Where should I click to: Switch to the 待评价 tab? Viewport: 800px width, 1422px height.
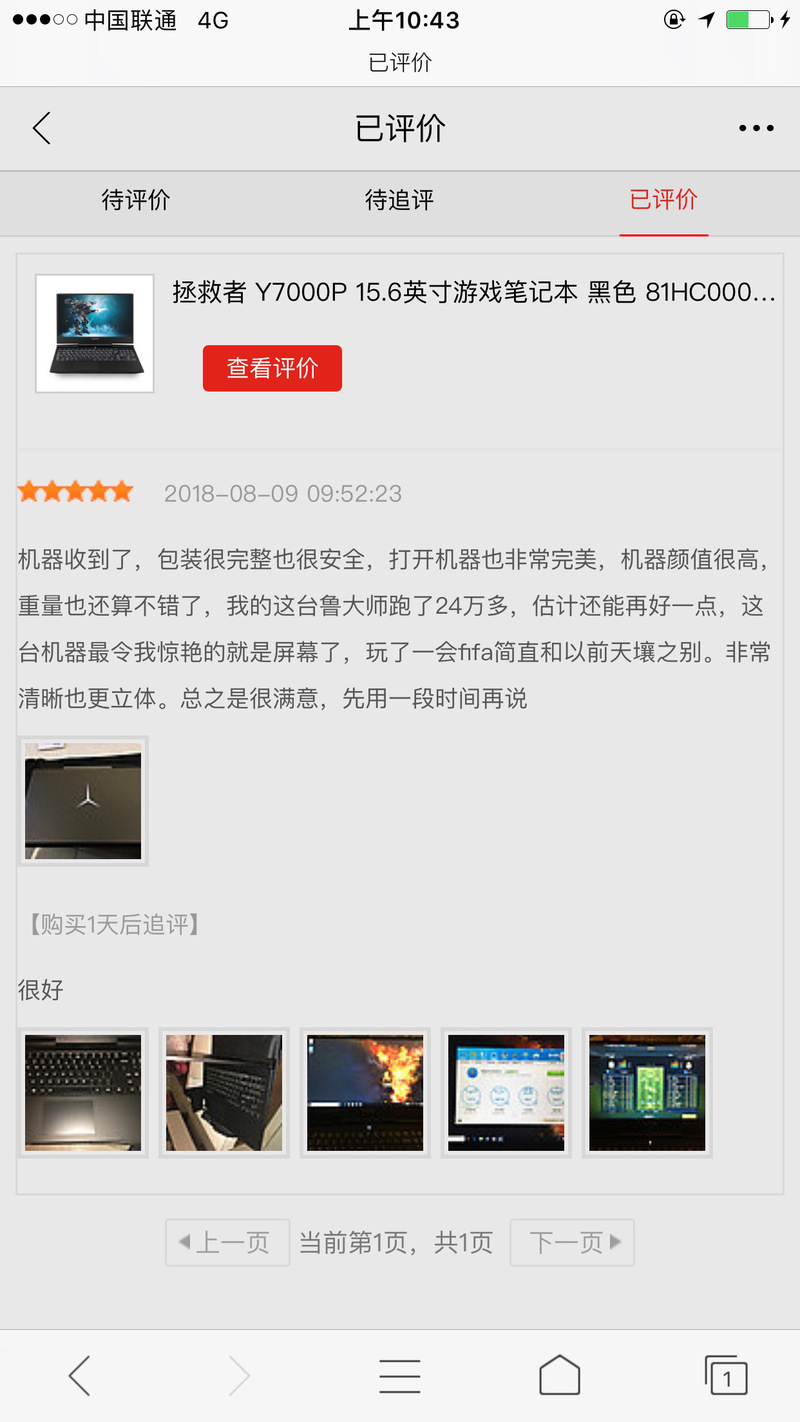point(136,199)
